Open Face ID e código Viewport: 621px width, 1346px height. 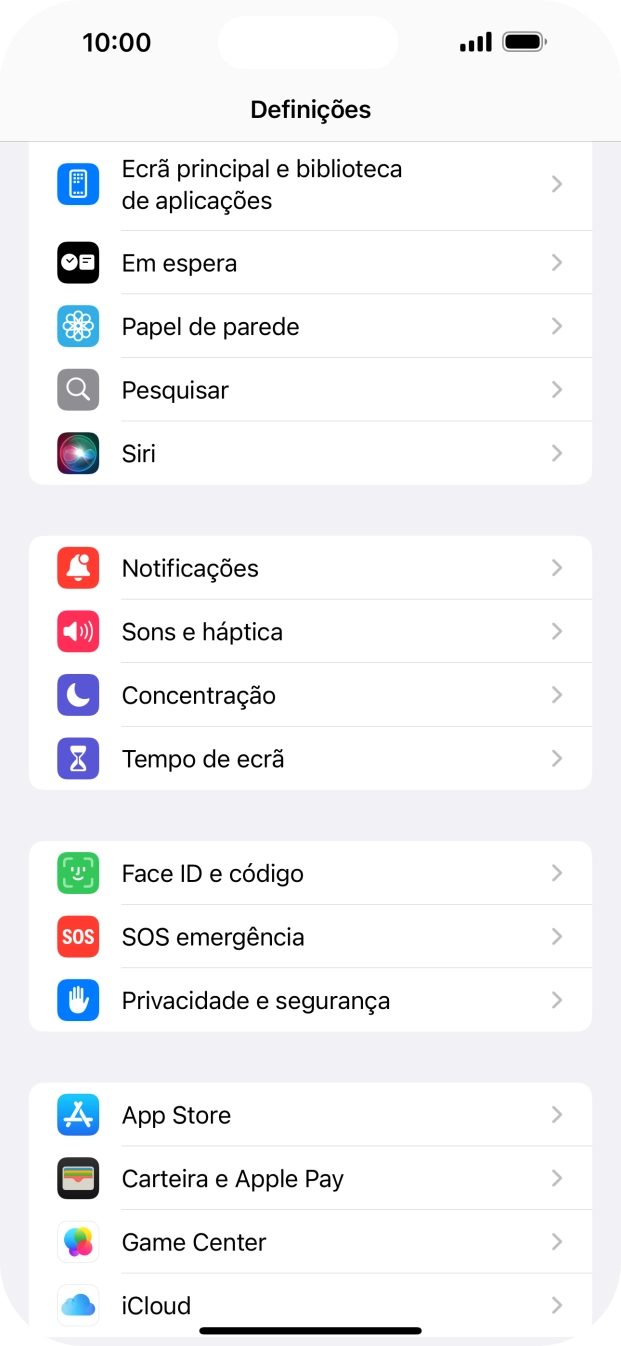tap(310, 873)
